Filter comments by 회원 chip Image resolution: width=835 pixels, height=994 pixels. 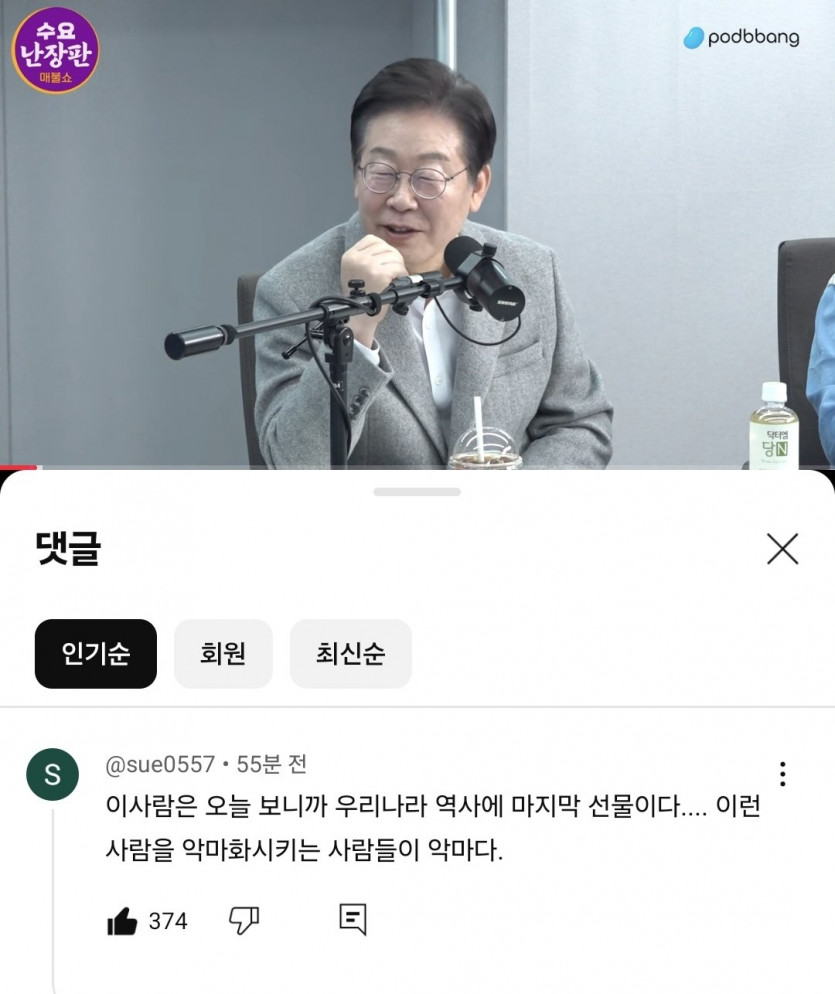point(223,654)
